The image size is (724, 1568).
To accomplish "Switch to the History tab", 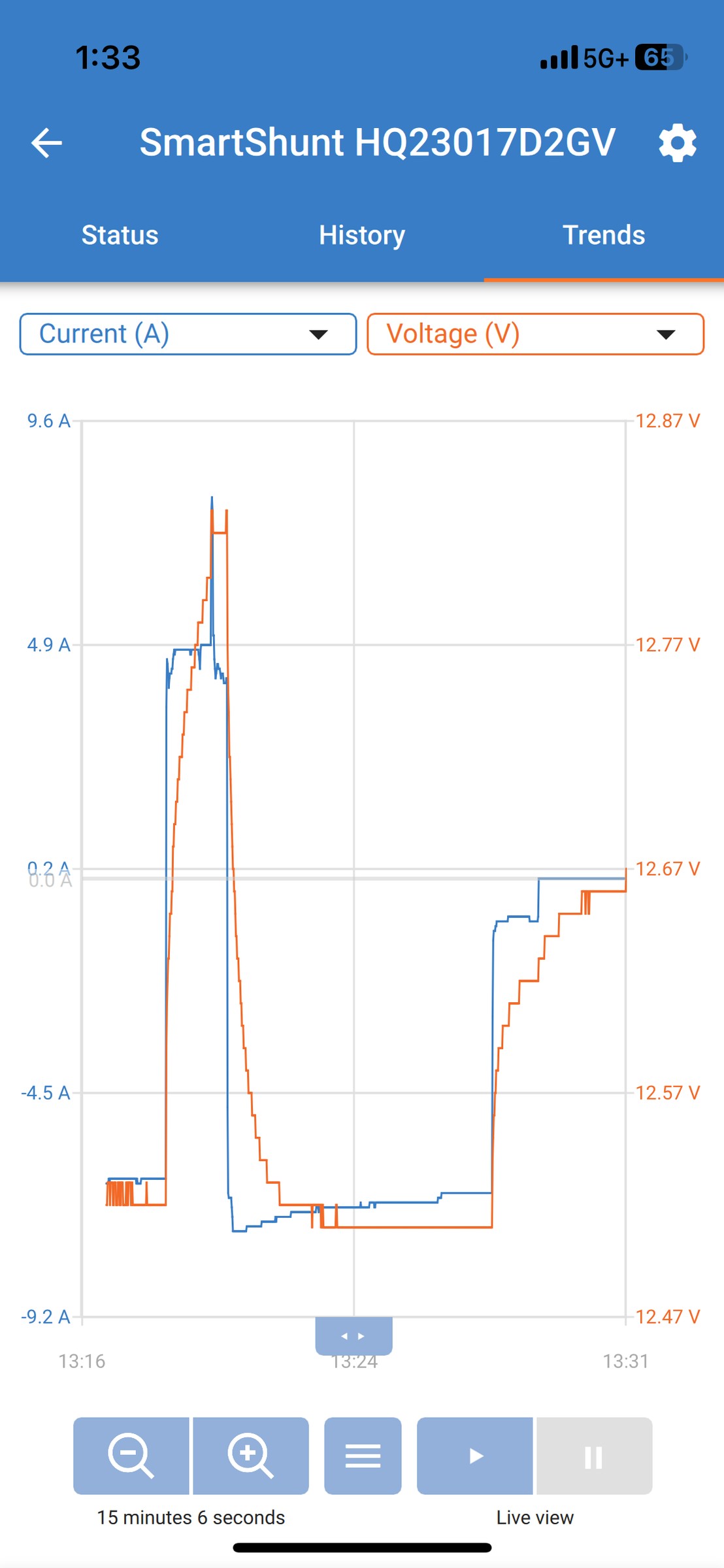I will (x=362, y=235).
